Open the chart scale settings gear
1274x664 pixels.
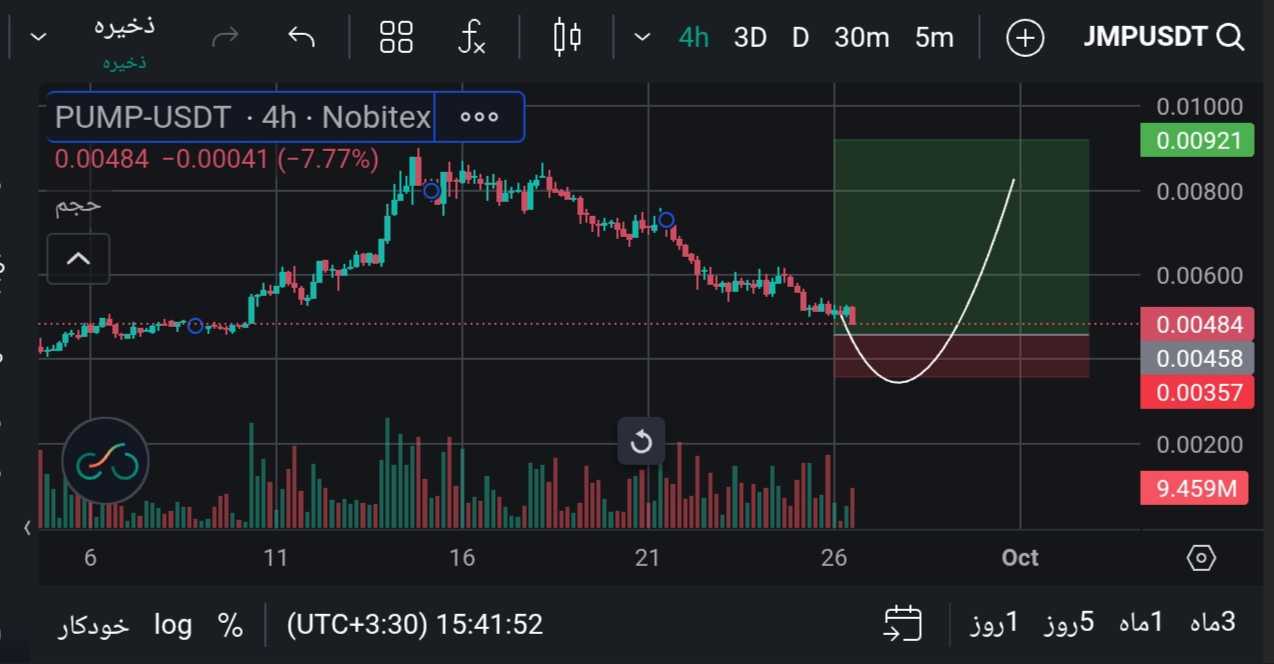[1201, 558]
